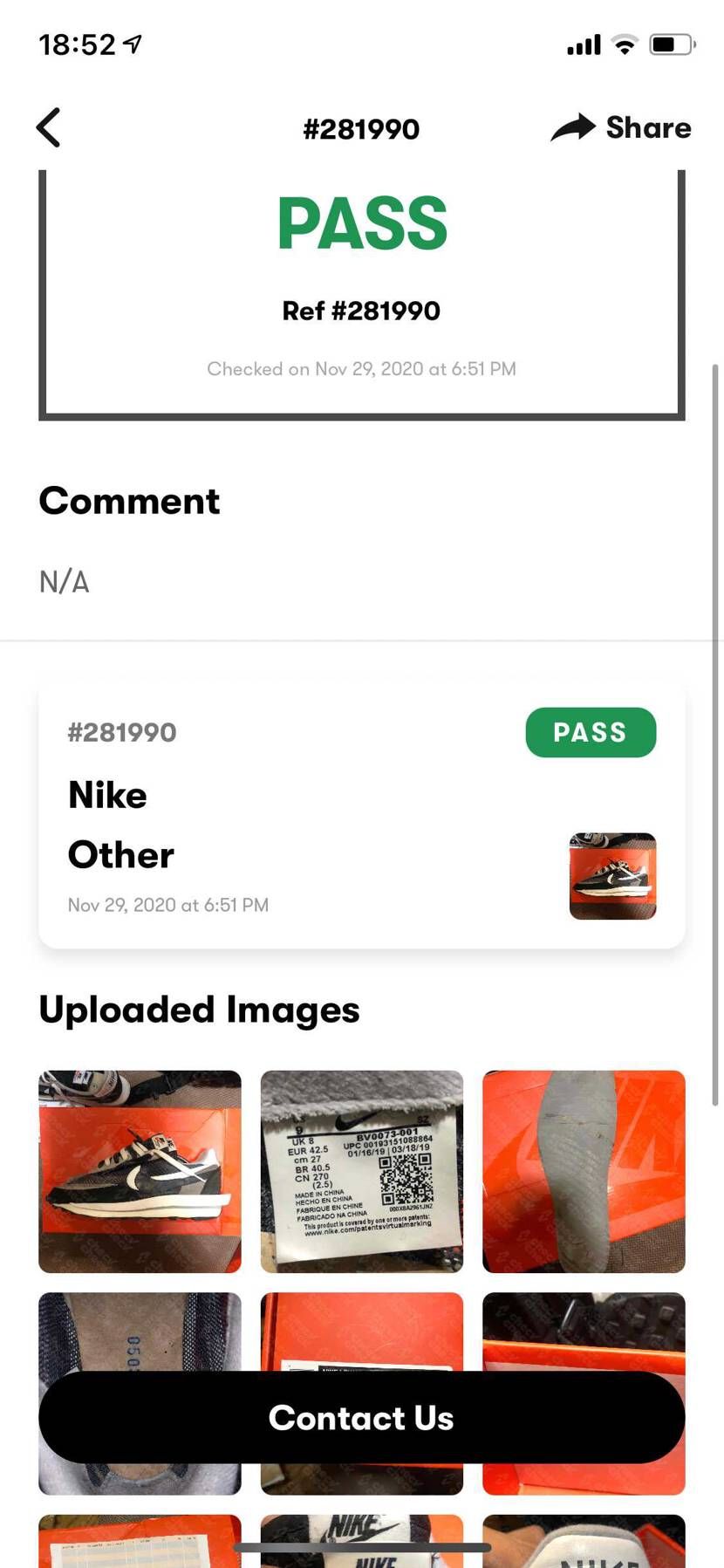View the uploaded side-view sneaker photo

point(140,1171)
